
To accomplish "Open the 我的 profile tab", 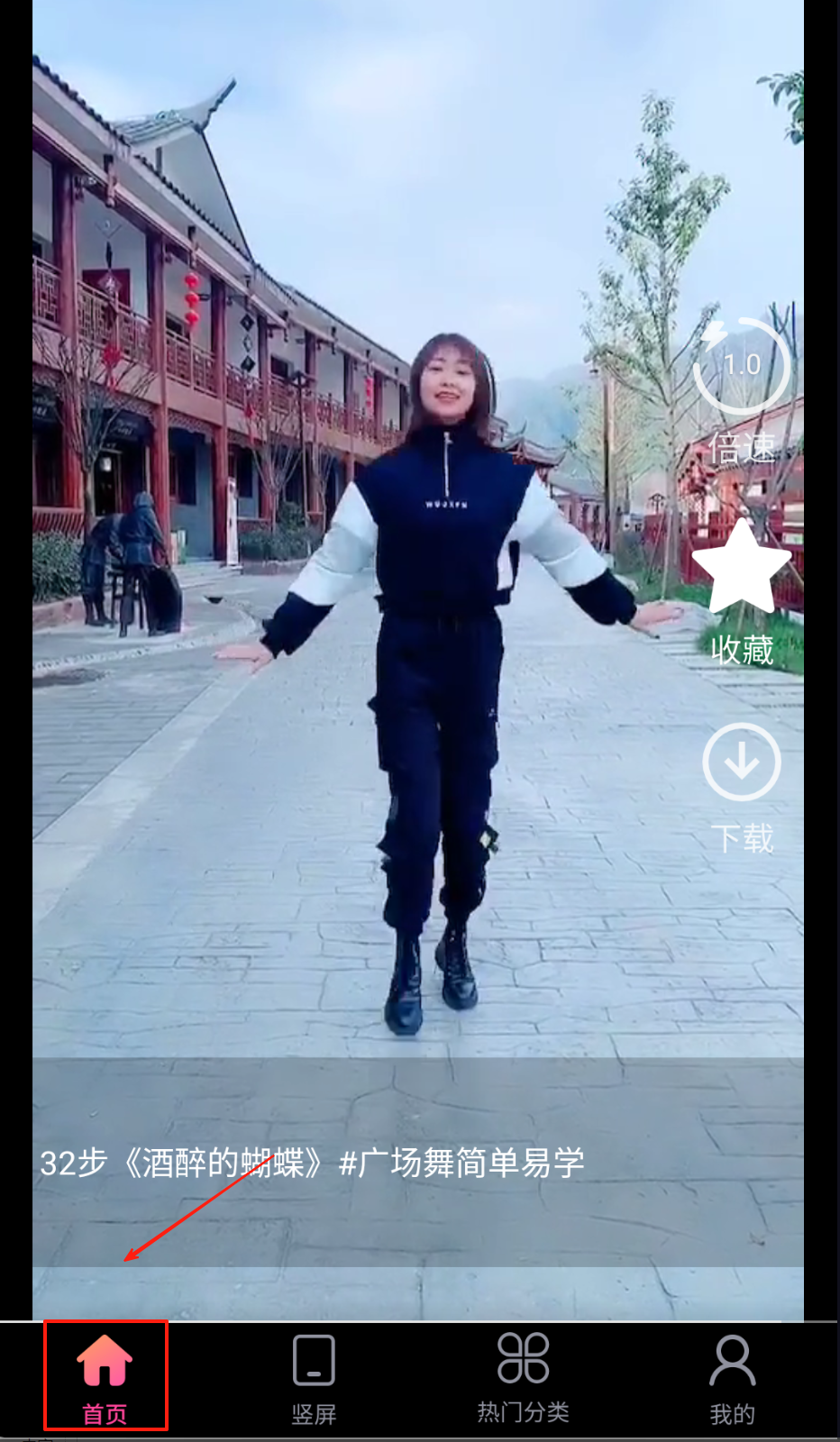I will click(x=732, y=1376).
